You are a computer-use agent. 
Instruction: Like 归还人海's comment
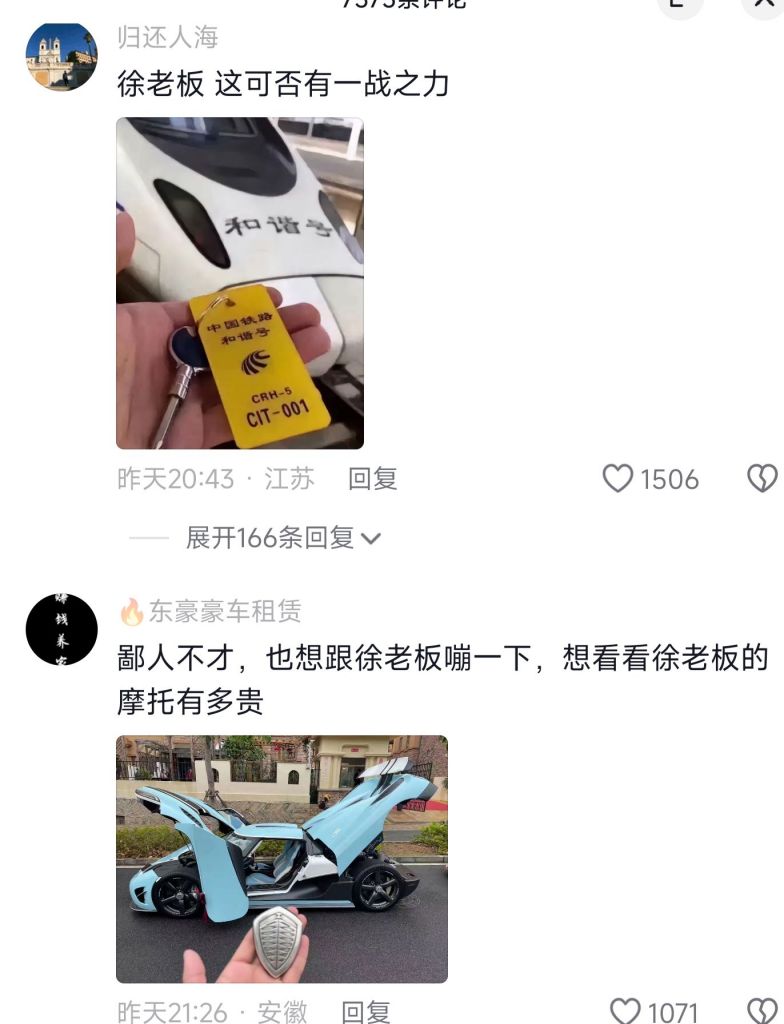[619, 479]
